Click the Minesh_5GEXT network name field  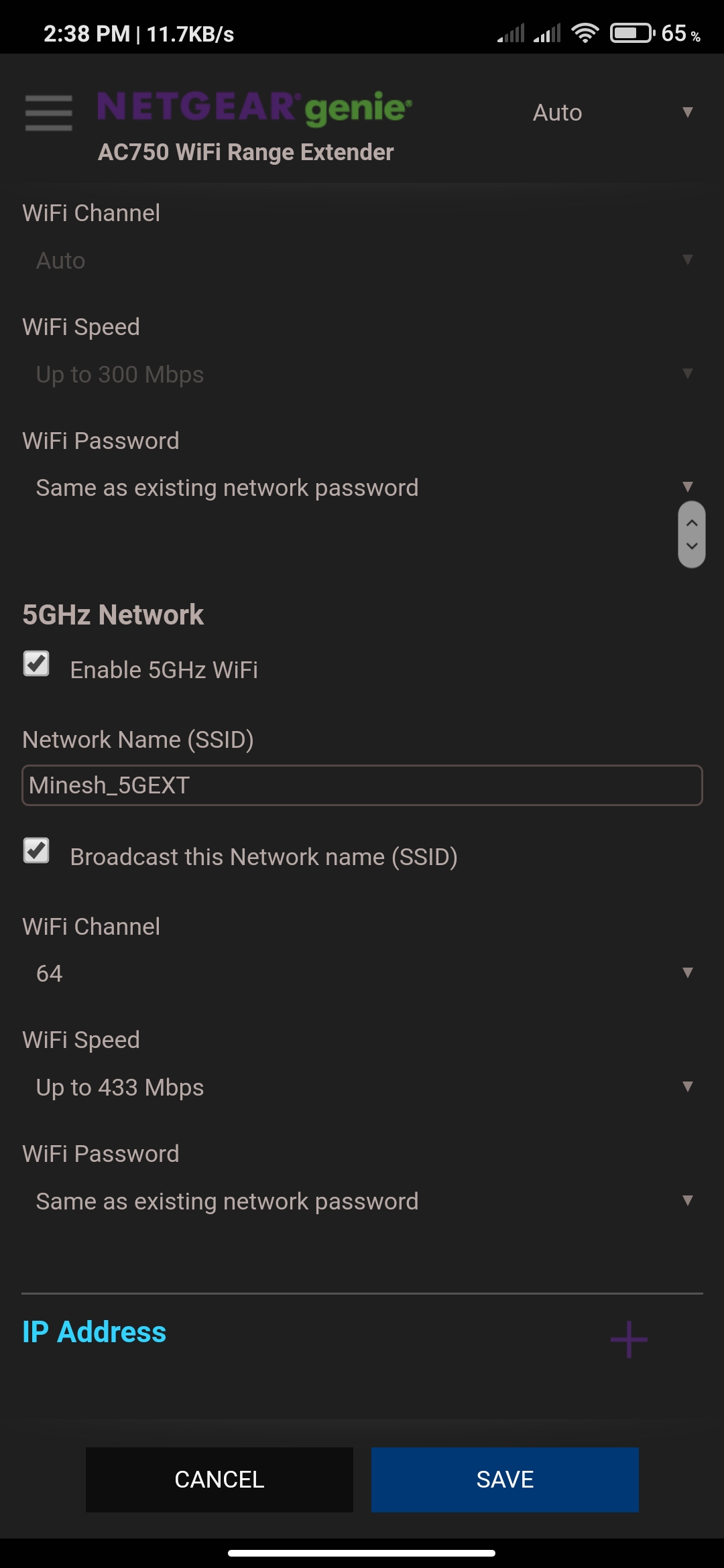coord(362,785)
